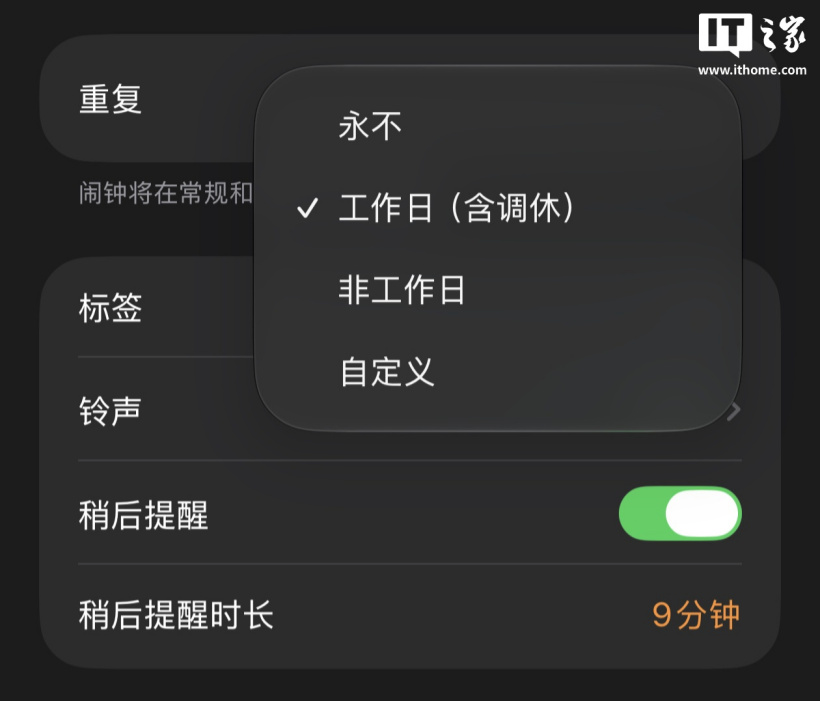
Task: Open the 铃声 settings row
Action: point(409,410)
